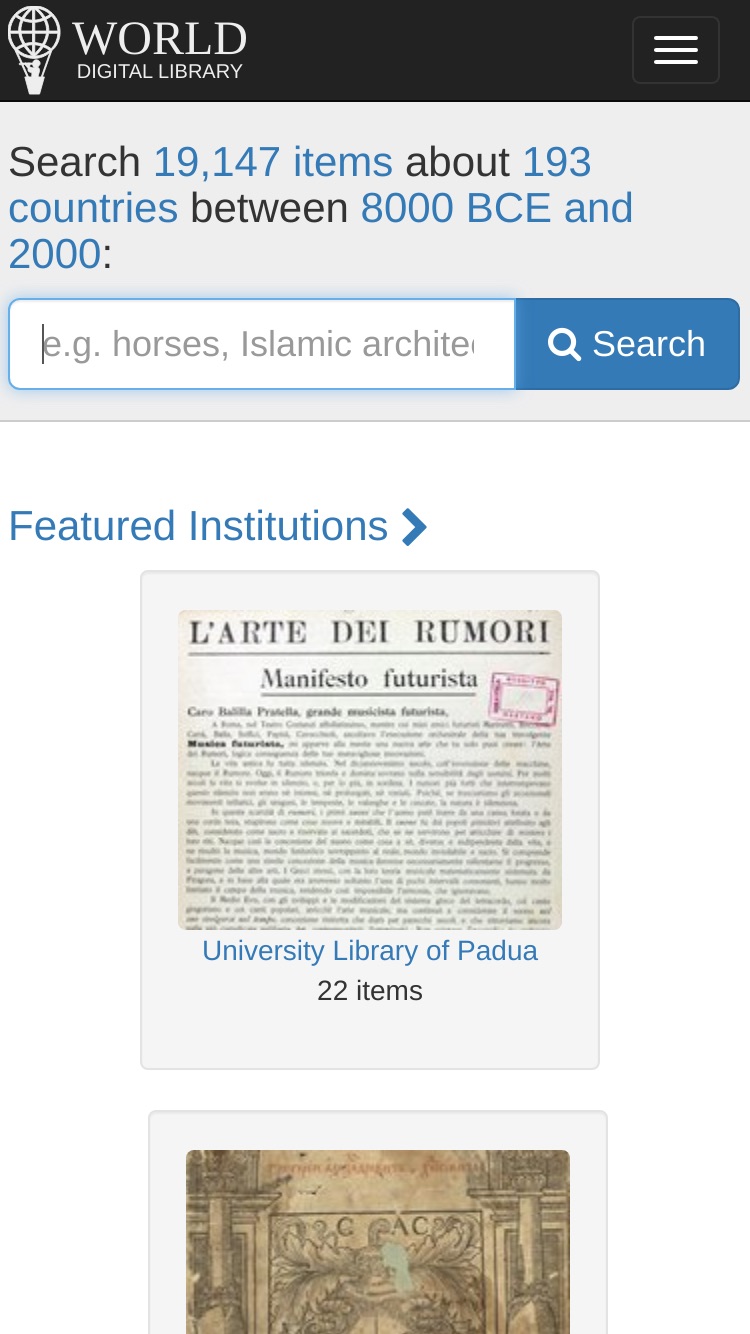This screenshot has width=750, height=1334.
Task: Open the Featured Institutions section link
Action: tap(218, 526)
